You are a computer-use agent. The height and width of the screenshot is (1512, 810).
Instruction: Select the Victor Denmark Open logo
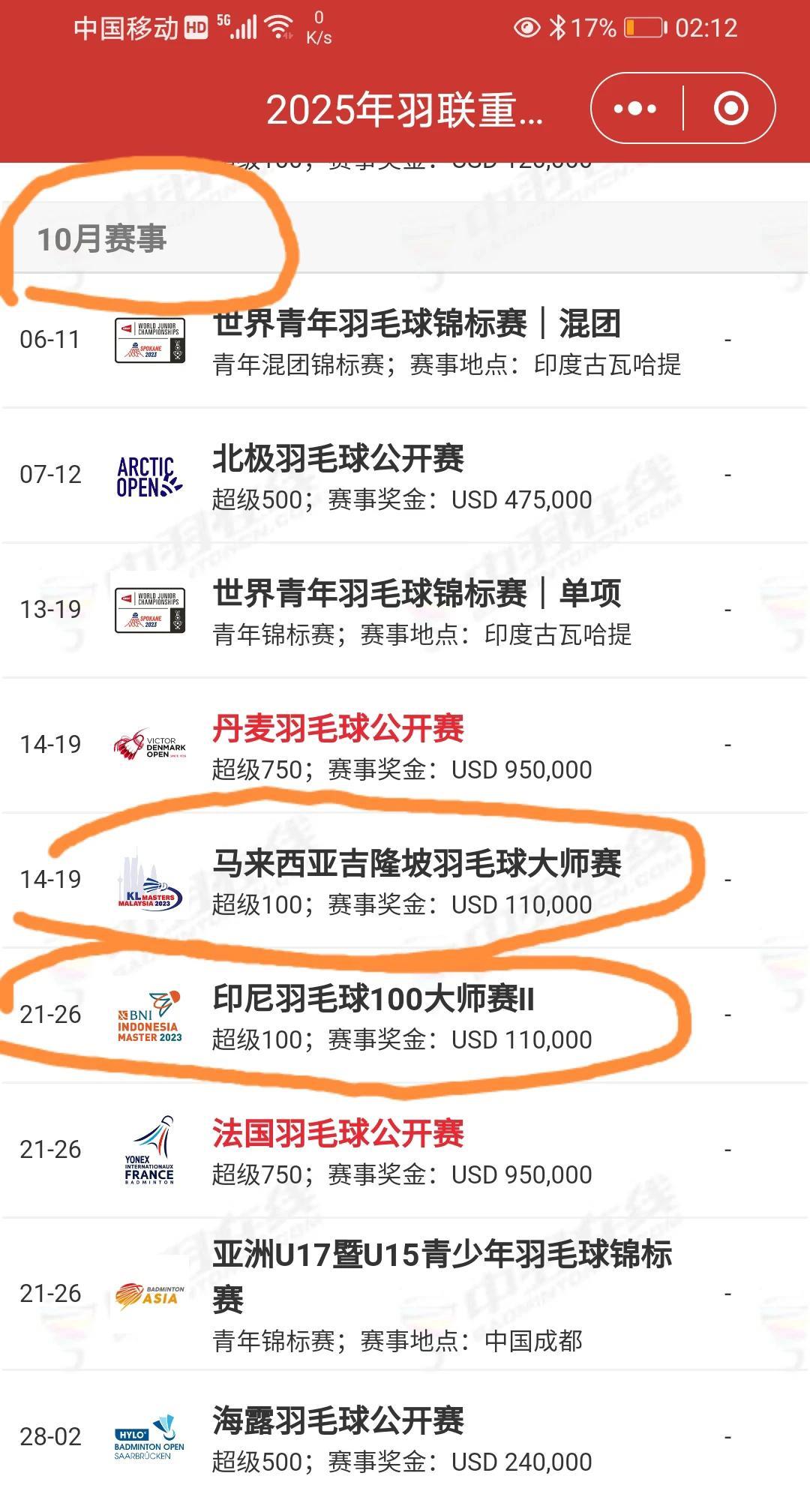point(148,746)
